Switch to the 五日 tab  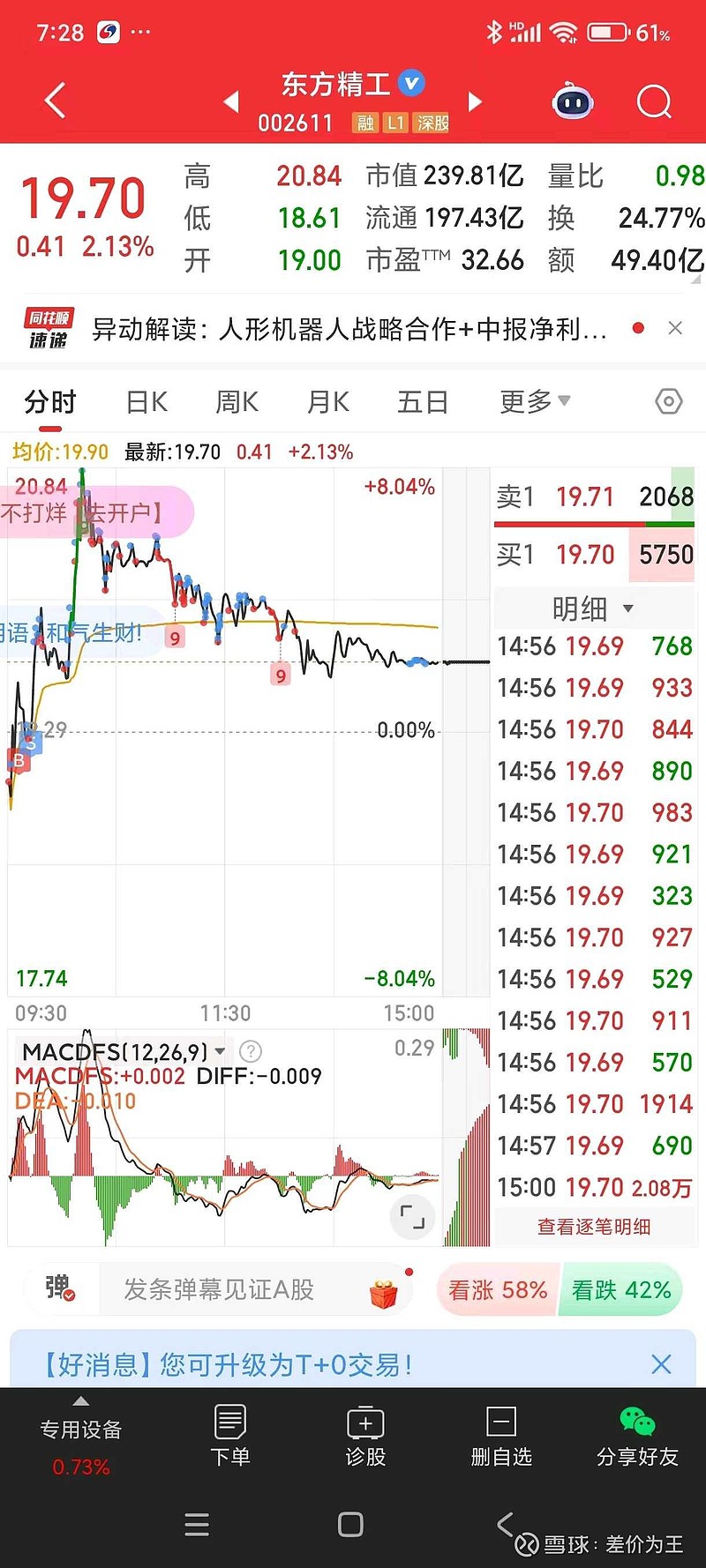(x=423, y=402)
